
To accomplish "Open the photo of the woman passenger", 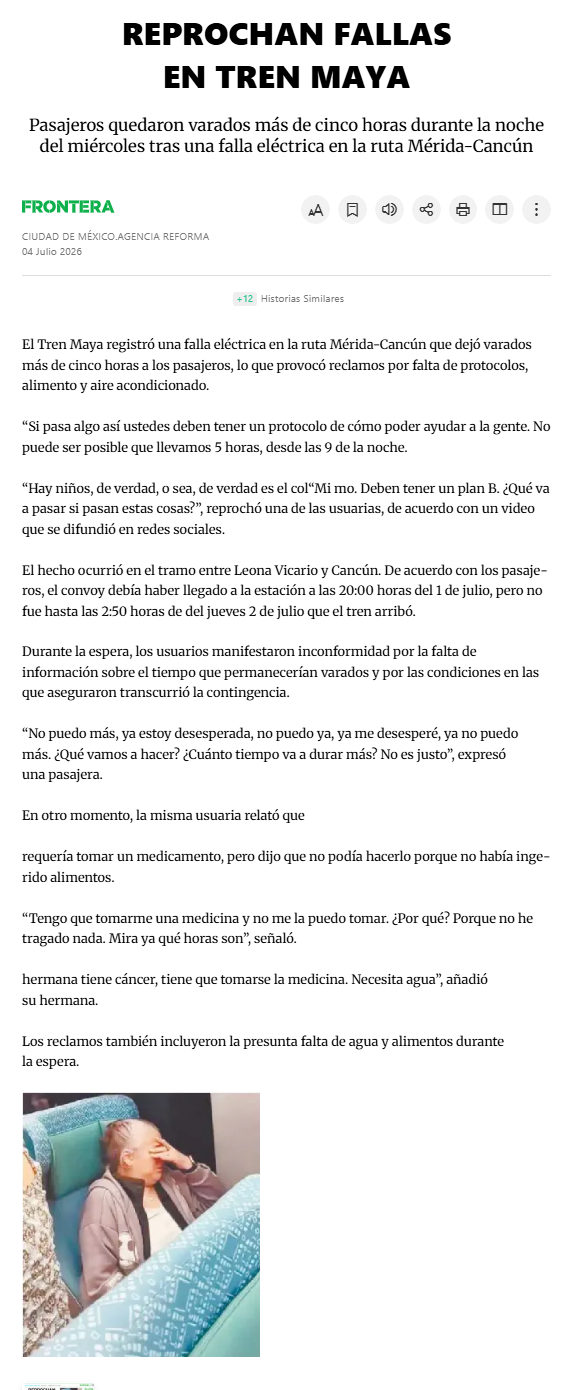I will (x=141, y=1224).
